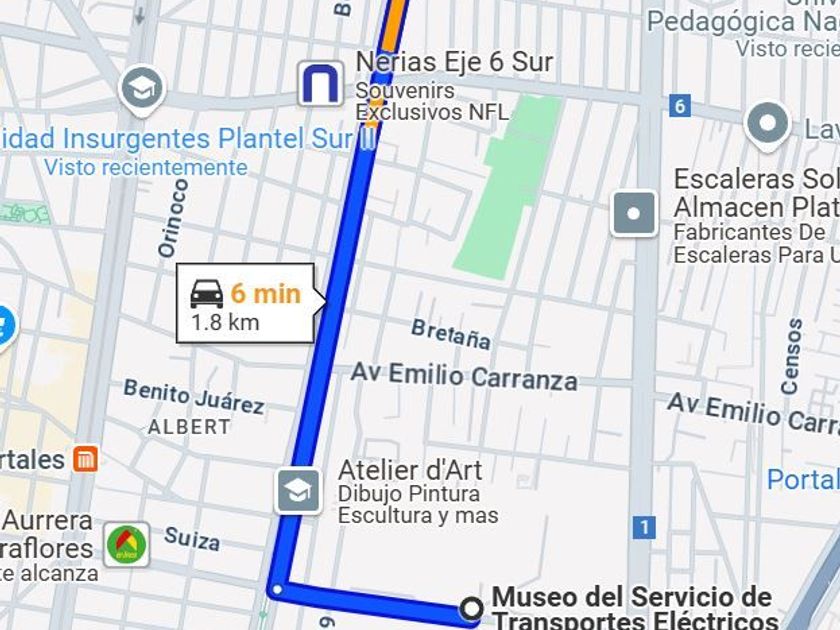Open the gray location pin near Lav
Screen dimensions: 840x630
pyautogui.click(x=768, y=125)
